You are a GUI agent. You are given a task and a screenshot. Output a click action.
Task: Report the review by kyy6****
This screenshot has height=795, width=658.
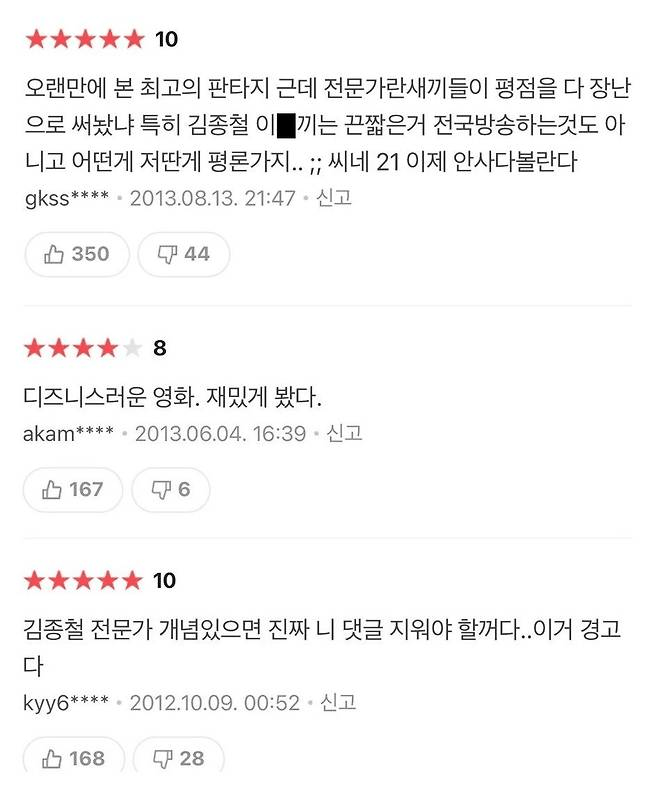click(x=337, y=703)
